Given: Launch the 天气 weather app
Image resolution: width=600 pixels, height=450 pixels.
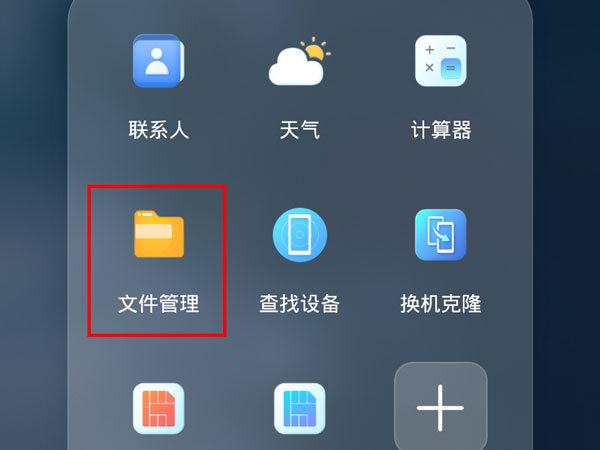Looking at the screenshot, I should click(299, 62).
